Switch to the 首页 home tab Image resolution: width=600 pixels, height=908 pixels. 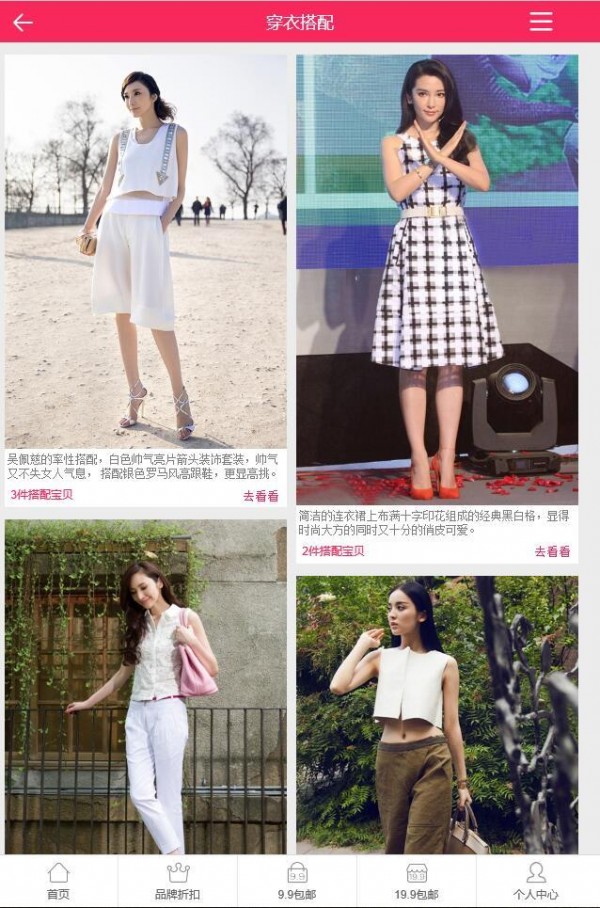pos(59,881)
